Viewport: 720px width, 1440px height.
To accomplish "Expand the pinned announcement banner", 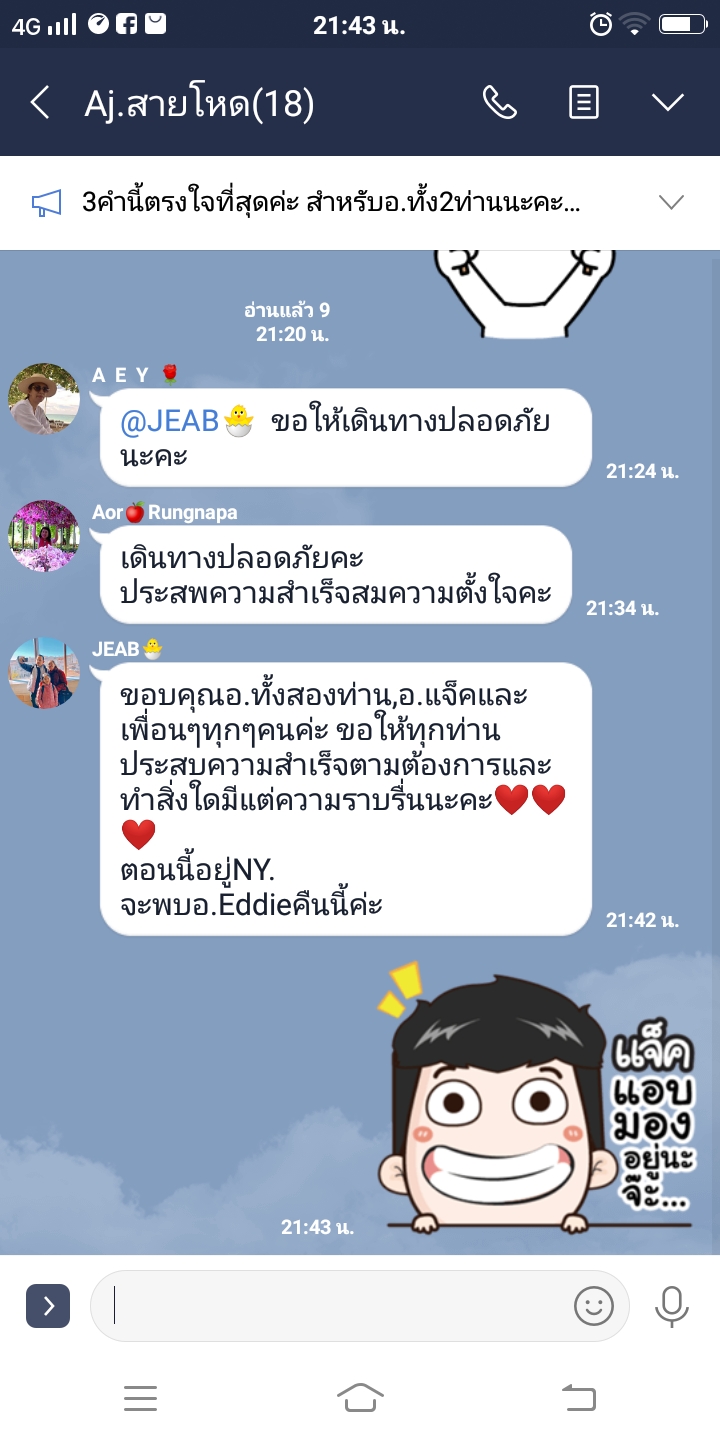I will coord(670,203).
